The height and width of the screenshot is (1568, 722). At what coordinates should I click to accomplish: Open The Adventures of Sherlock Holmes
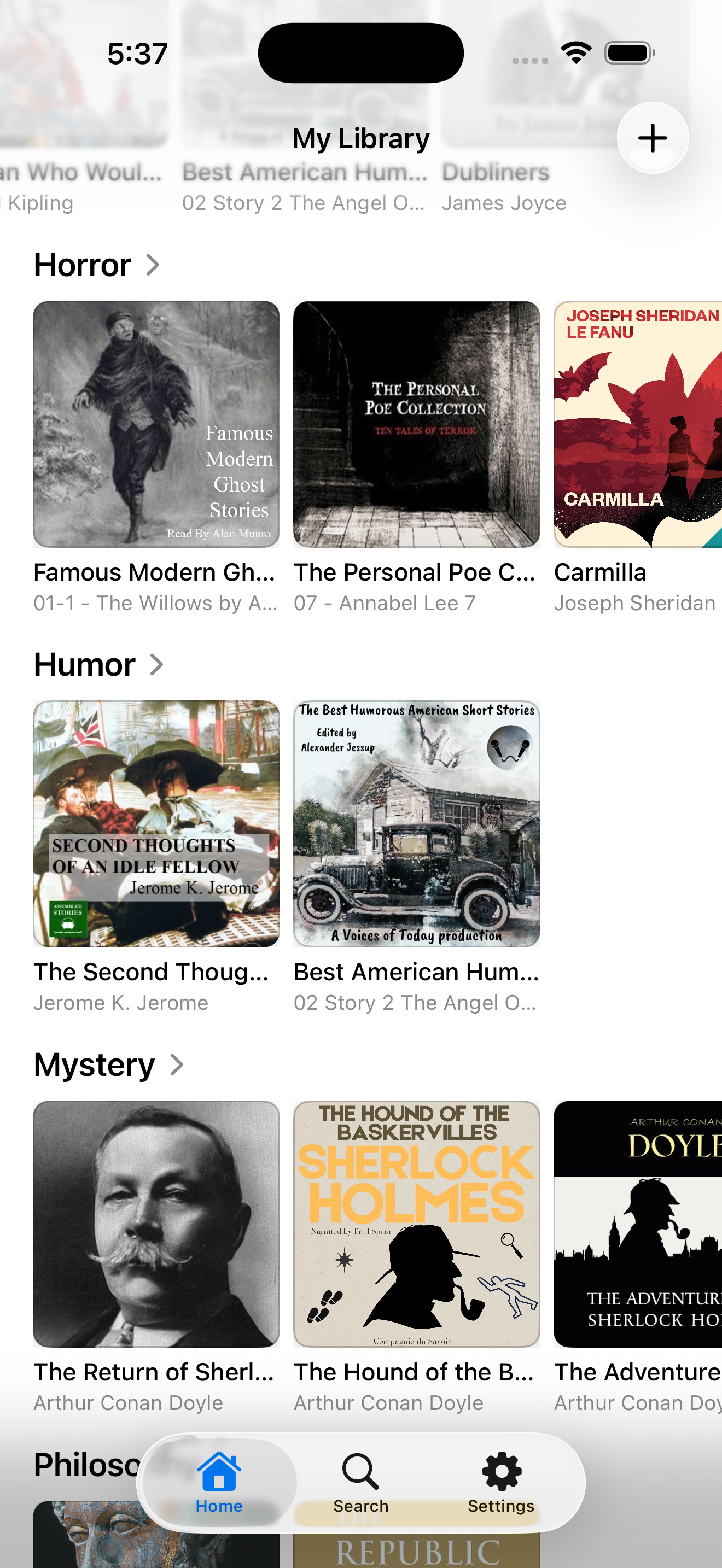point(637,1224)
